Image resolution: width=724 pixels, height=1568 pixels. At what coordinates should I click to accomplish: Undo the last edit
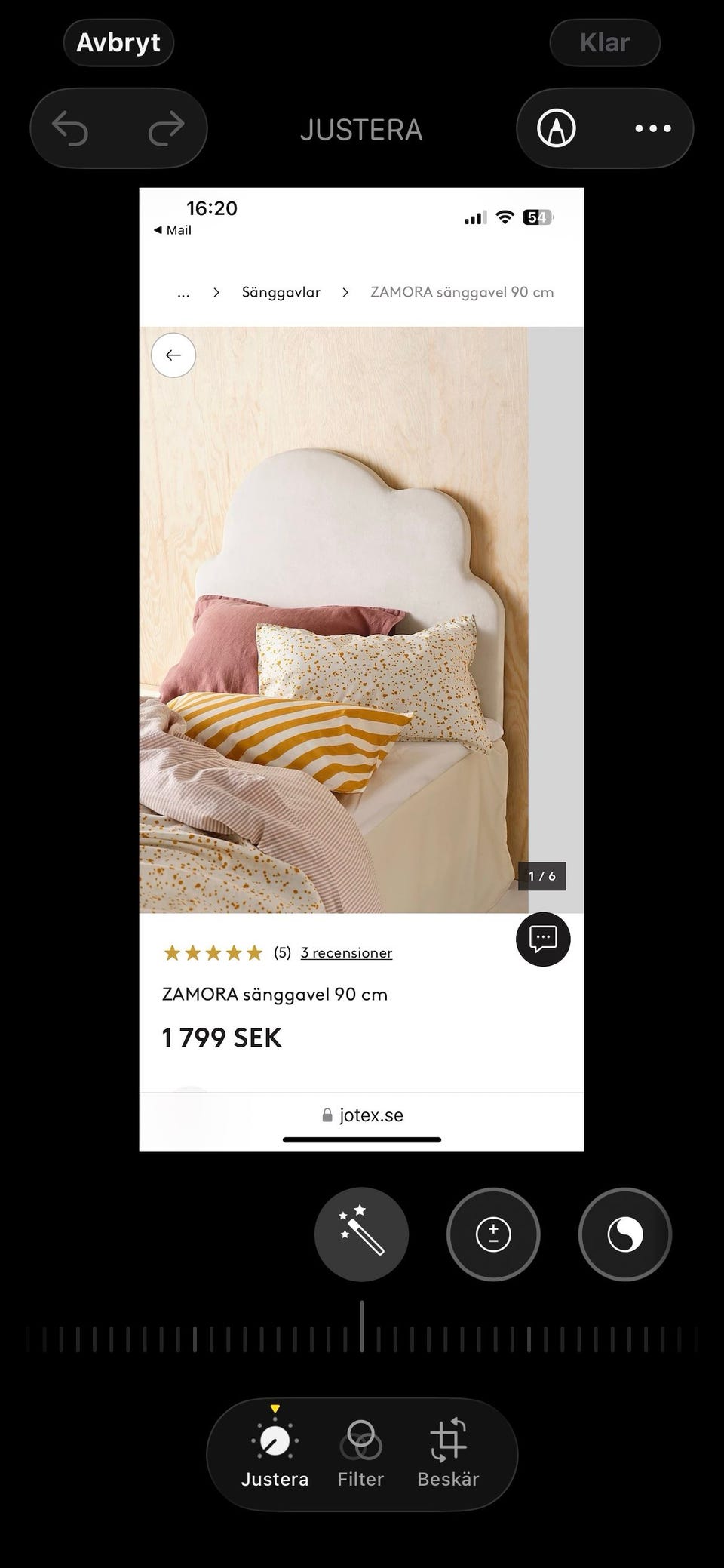tap(70, 128)
